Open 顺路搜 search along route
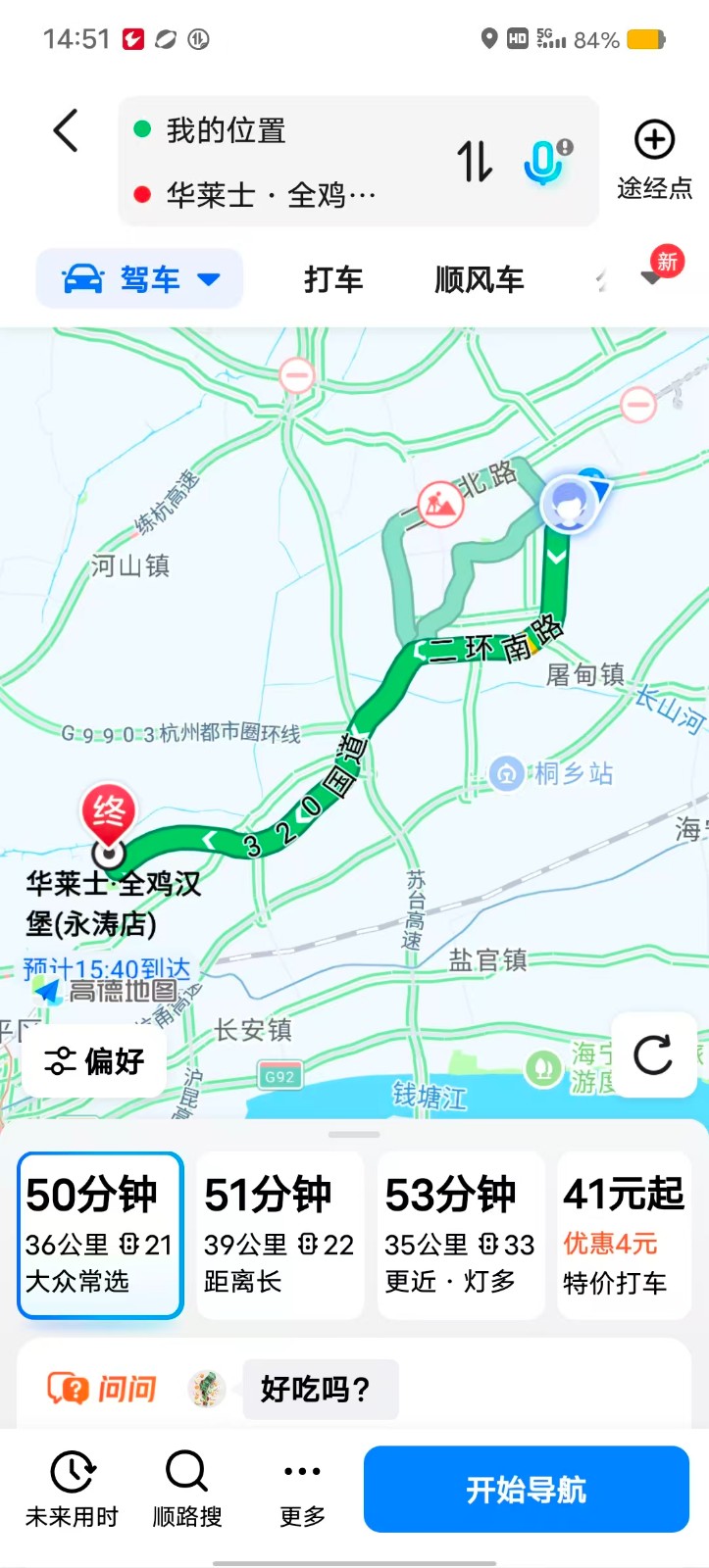Screen dimensions: 709x1568 pos(187,1489)
